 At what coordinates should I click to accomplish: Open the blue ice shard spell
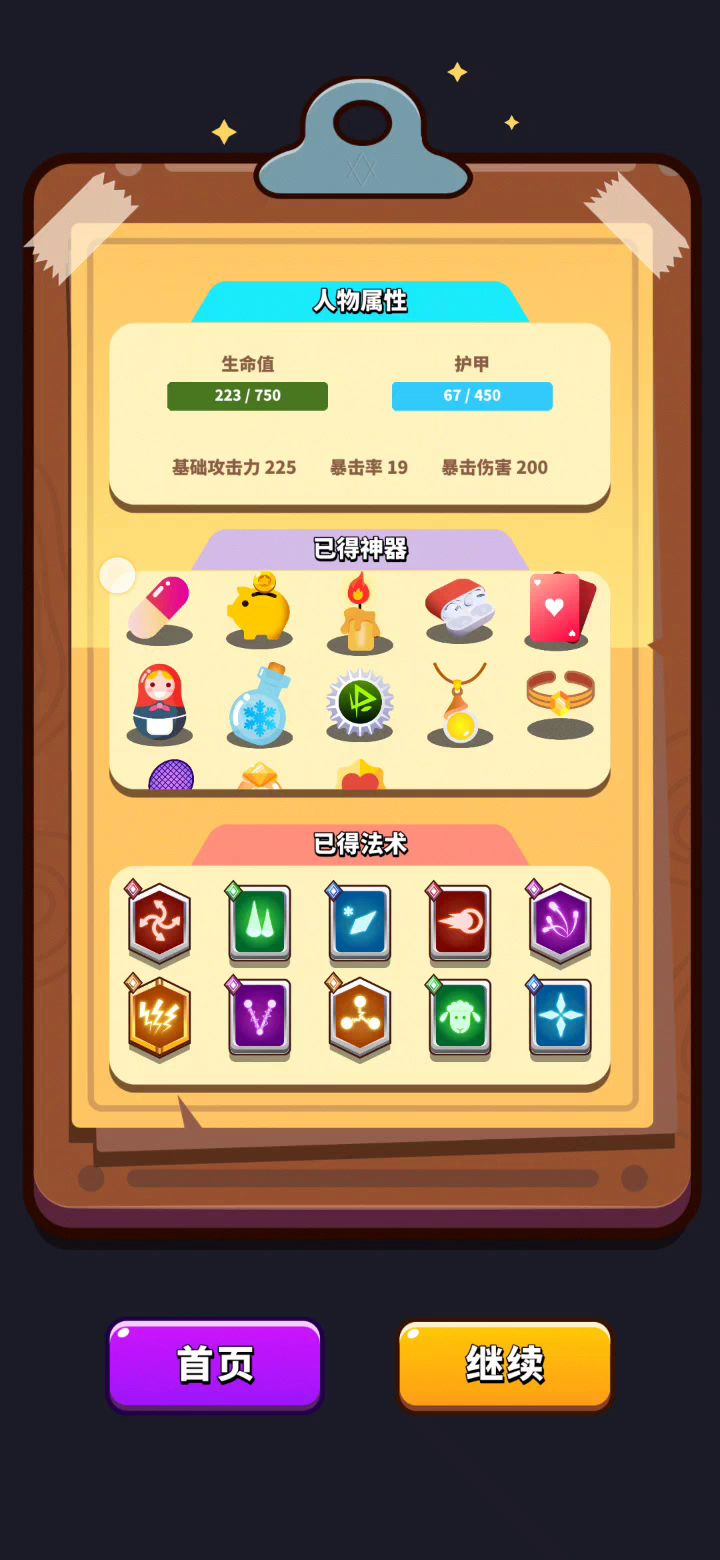click(x=359, y=922)
